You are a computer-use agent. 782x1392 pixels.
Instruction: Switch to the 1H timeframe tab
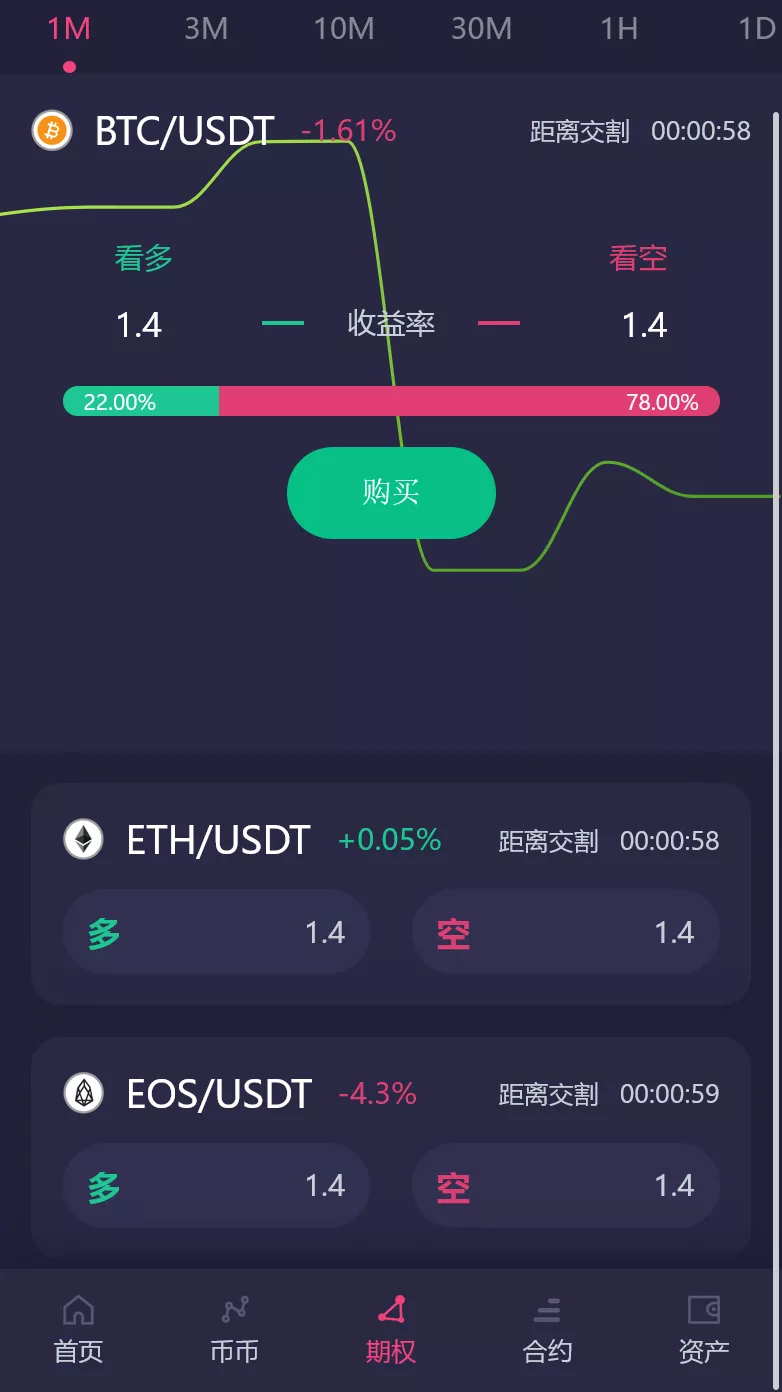[x=617, y=30]
